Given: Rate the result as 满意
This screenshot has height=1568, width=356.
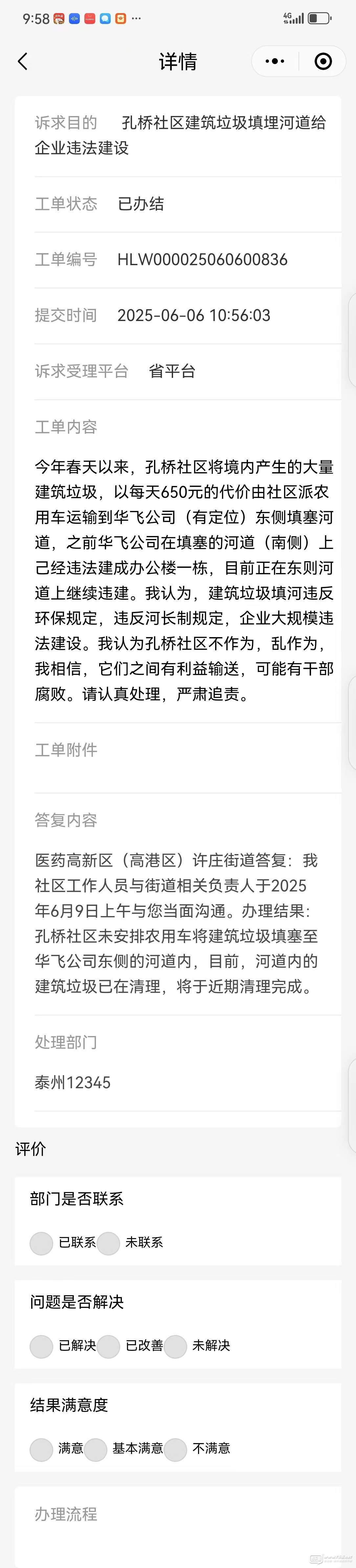Looking at the screenshot, I should pos(41,1449).
